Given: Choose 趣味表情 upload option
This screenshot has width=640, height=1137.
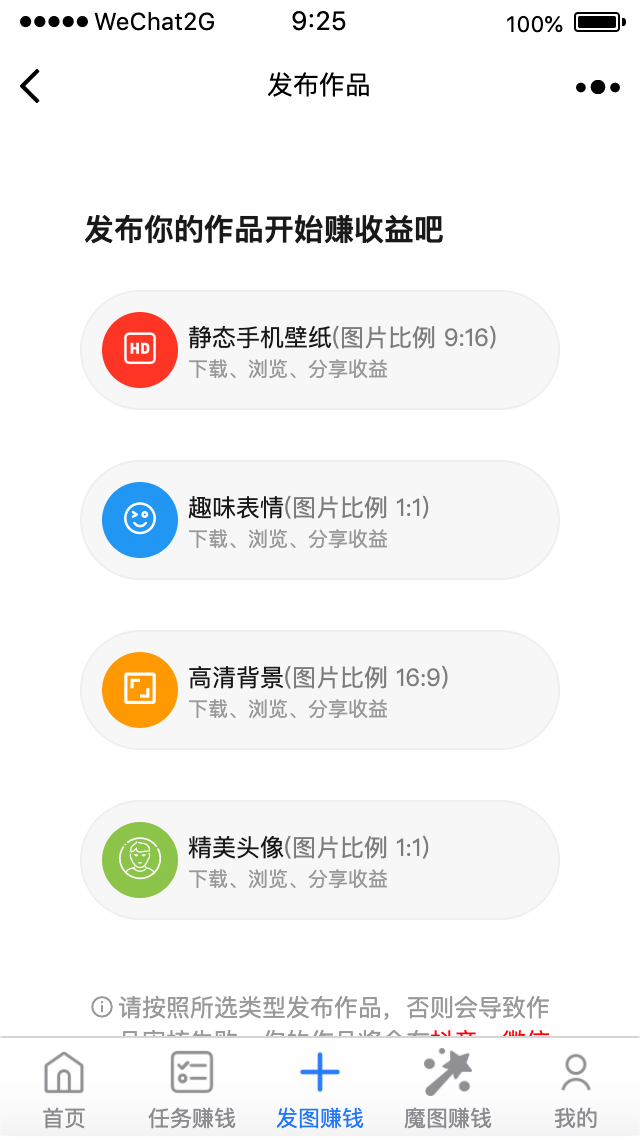Looking at the screenshot, I should pyautogui.click(x=319, y=520).
